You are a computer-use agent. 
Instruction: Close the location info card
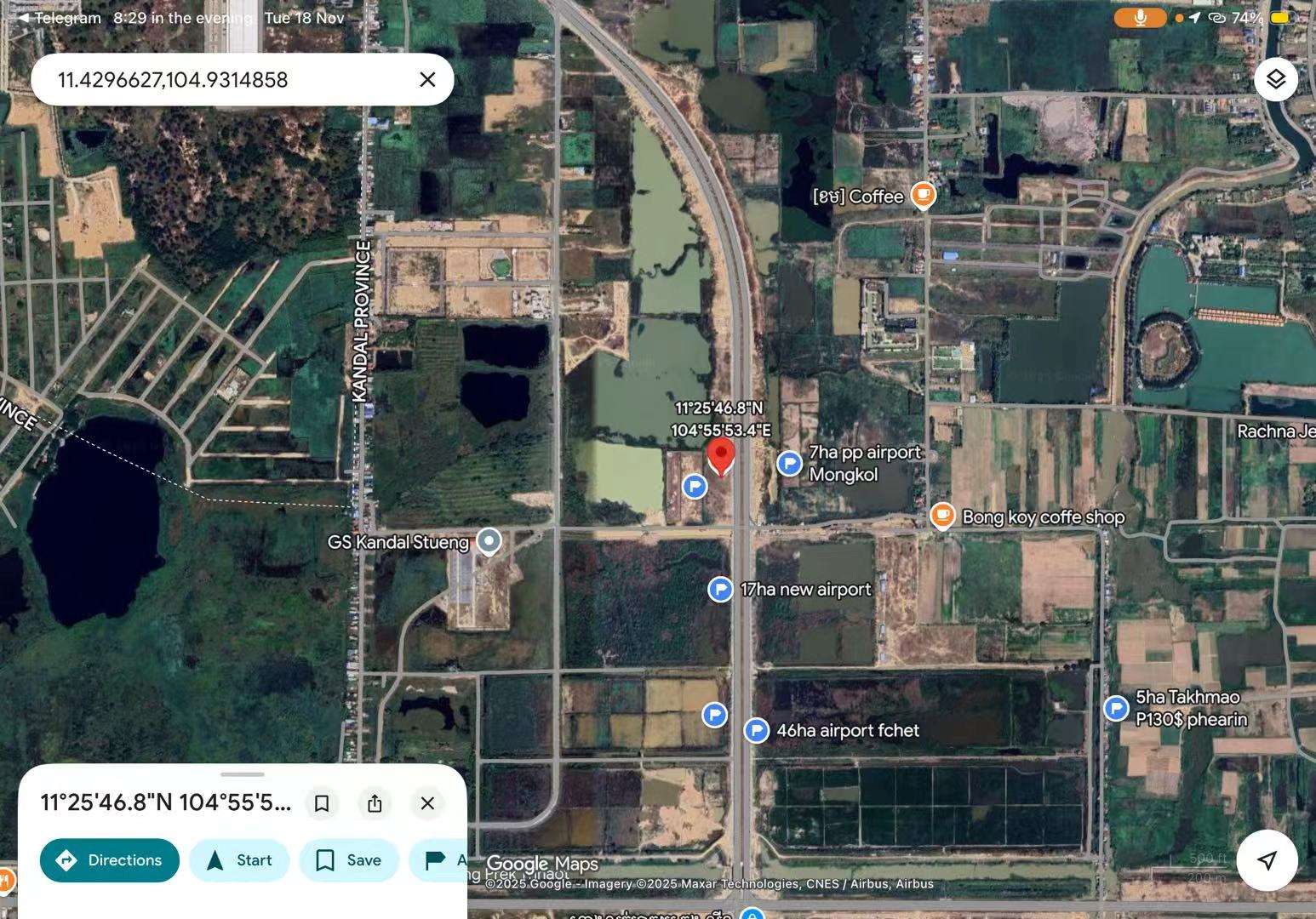(x=427, y=803)
